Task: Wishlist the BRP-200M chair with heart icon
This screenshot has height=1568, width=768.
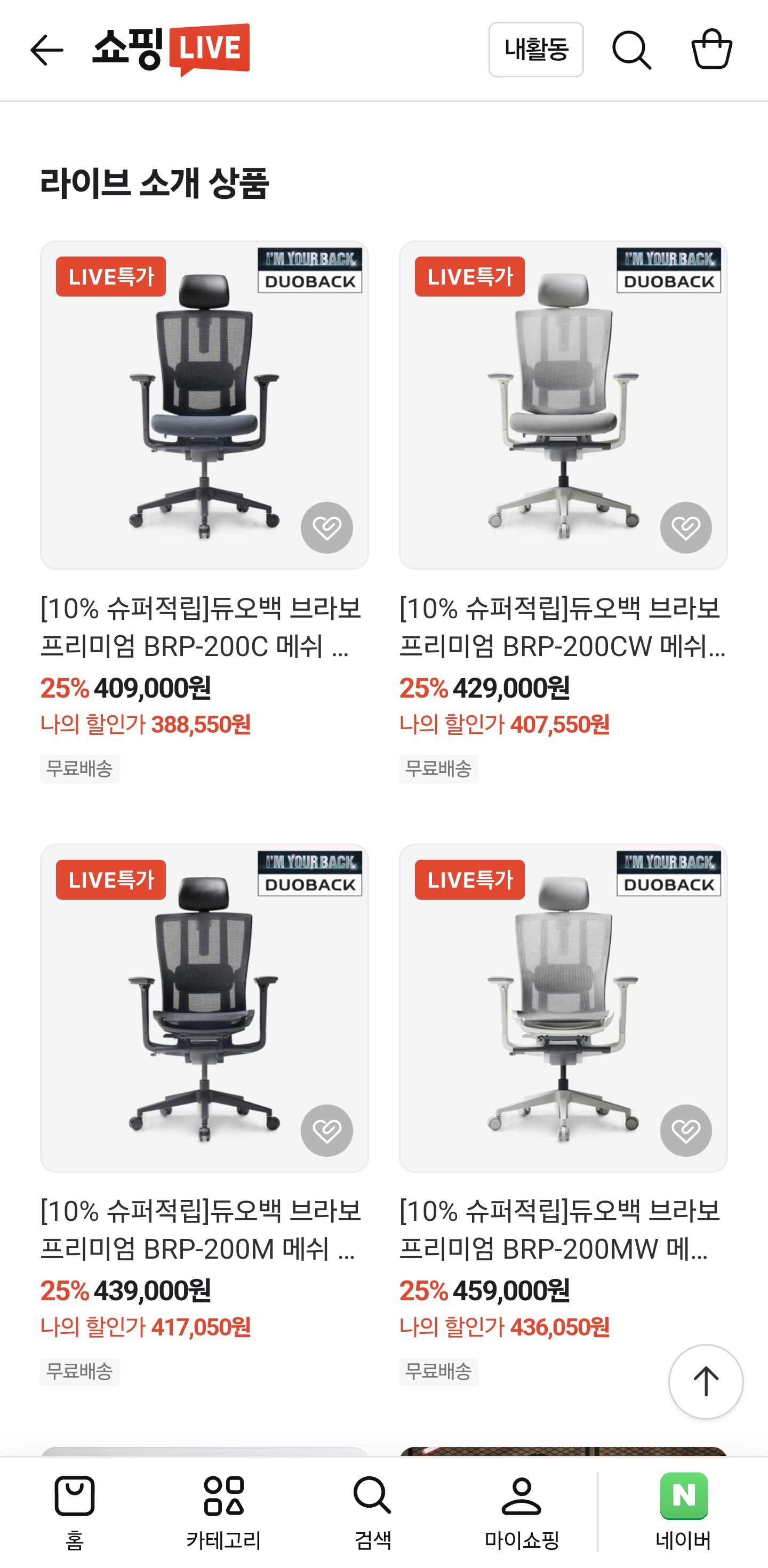Action: point(327,1130)
